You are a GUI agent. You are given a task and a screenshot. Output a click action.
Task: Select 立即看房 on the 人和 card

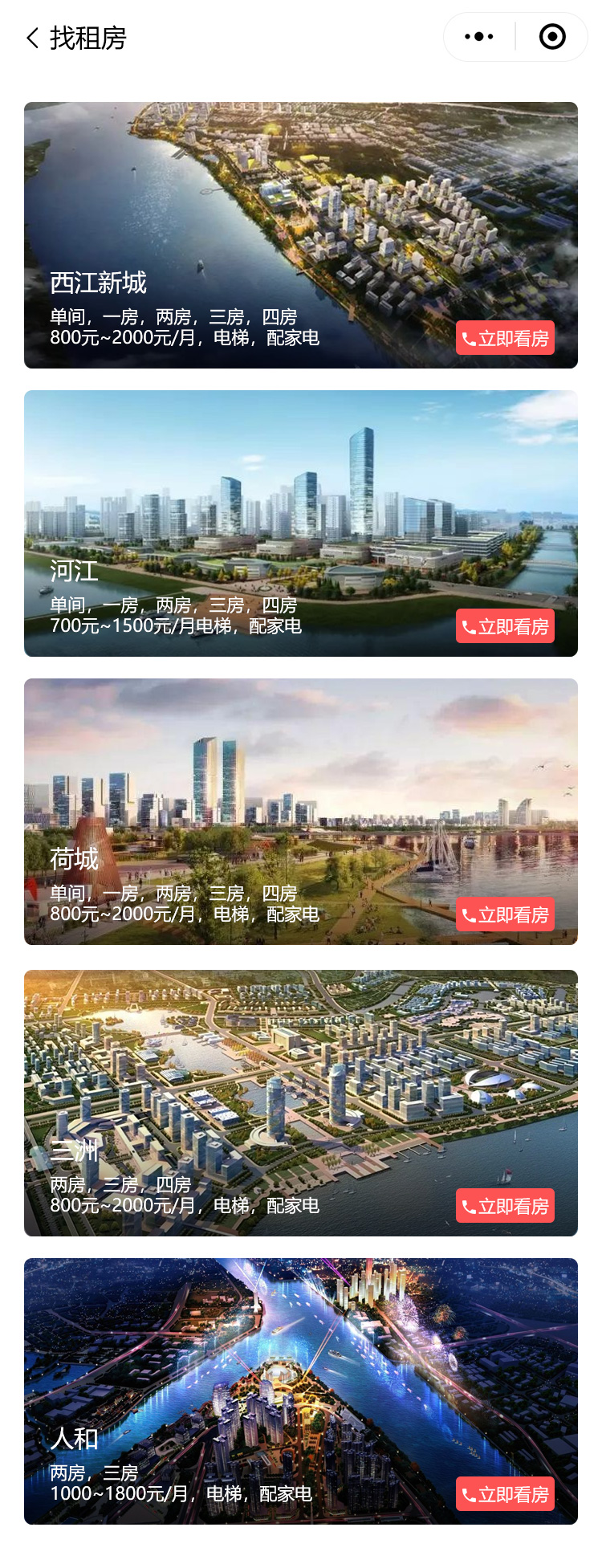point(506,1494)
